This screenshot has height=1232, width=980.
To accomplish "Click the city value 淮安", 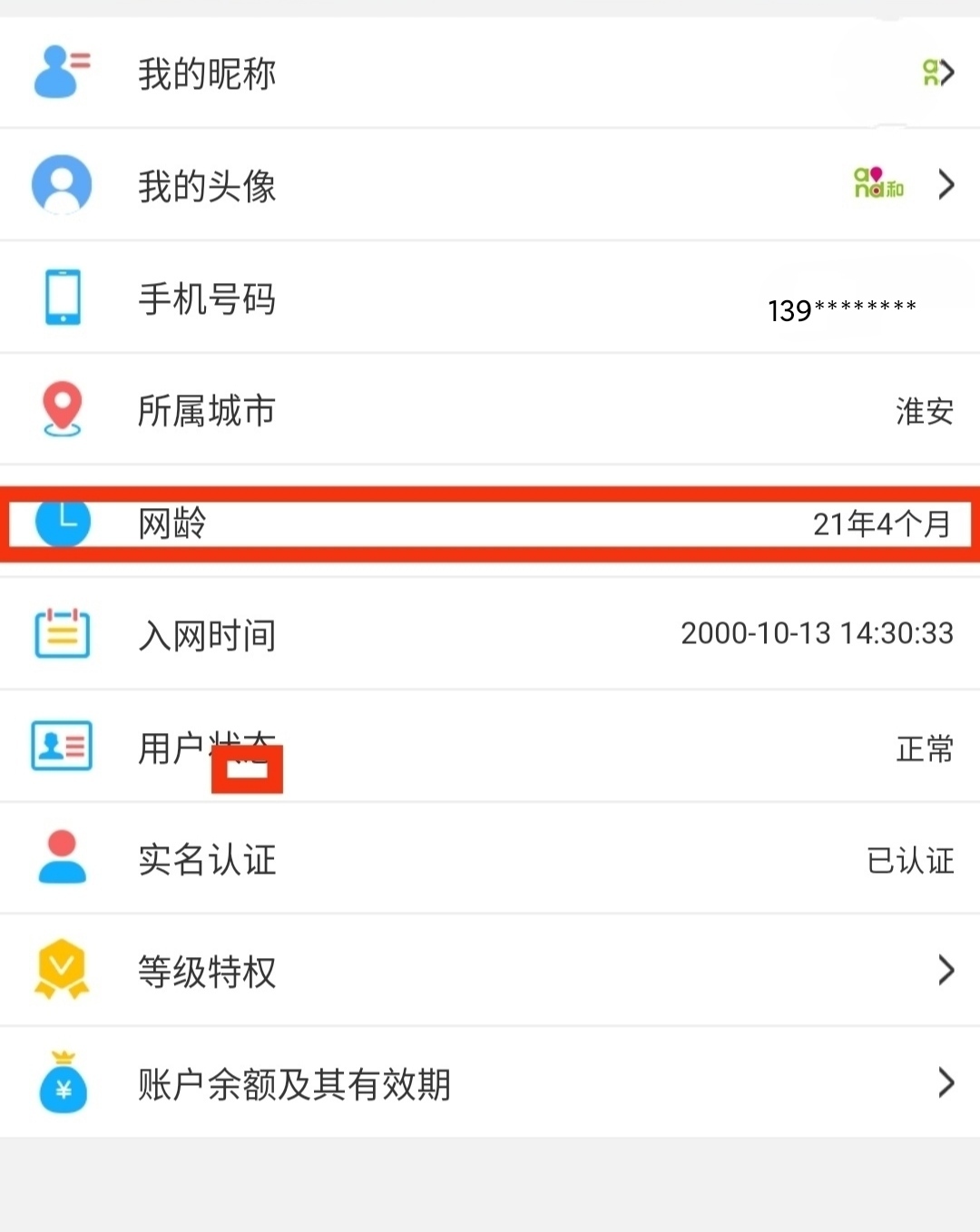I will pyautogui.click(x=924, y=412).
